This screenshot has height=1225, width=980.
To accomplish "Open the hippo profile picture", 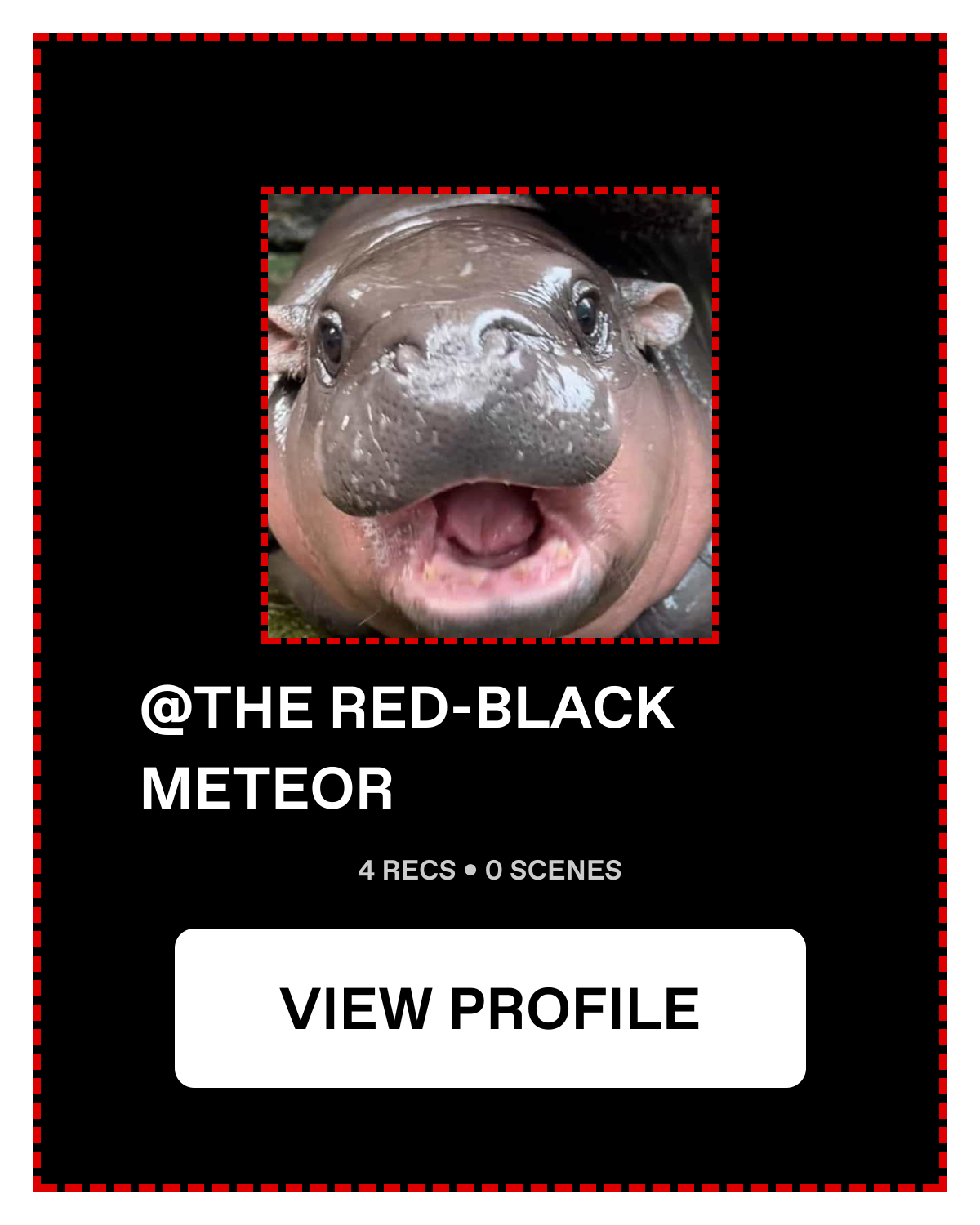I will pyautogui.click(x=490, y=416).
